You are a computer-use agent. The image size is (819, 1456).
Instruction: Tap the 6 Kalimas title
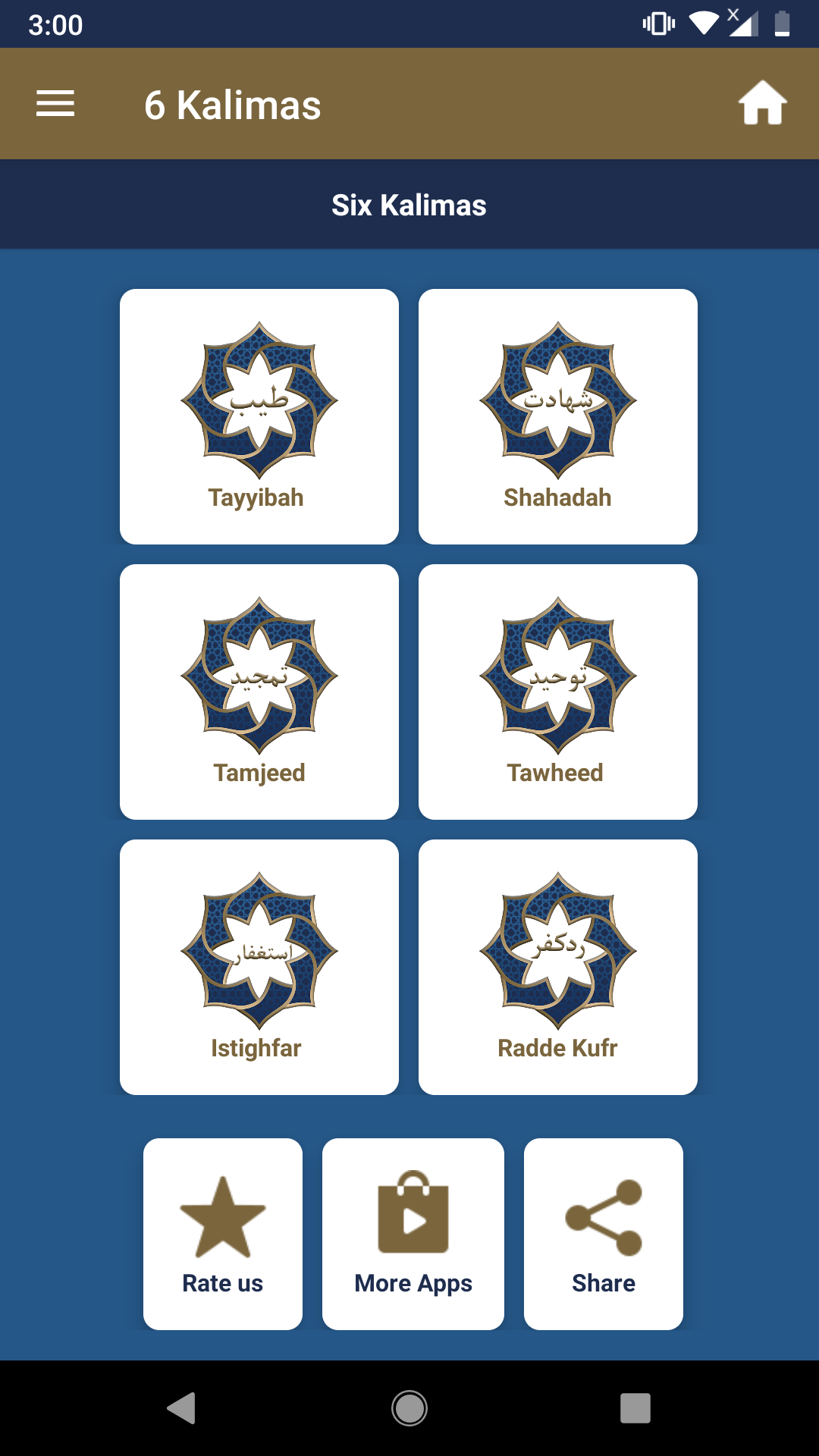point(232,105)
